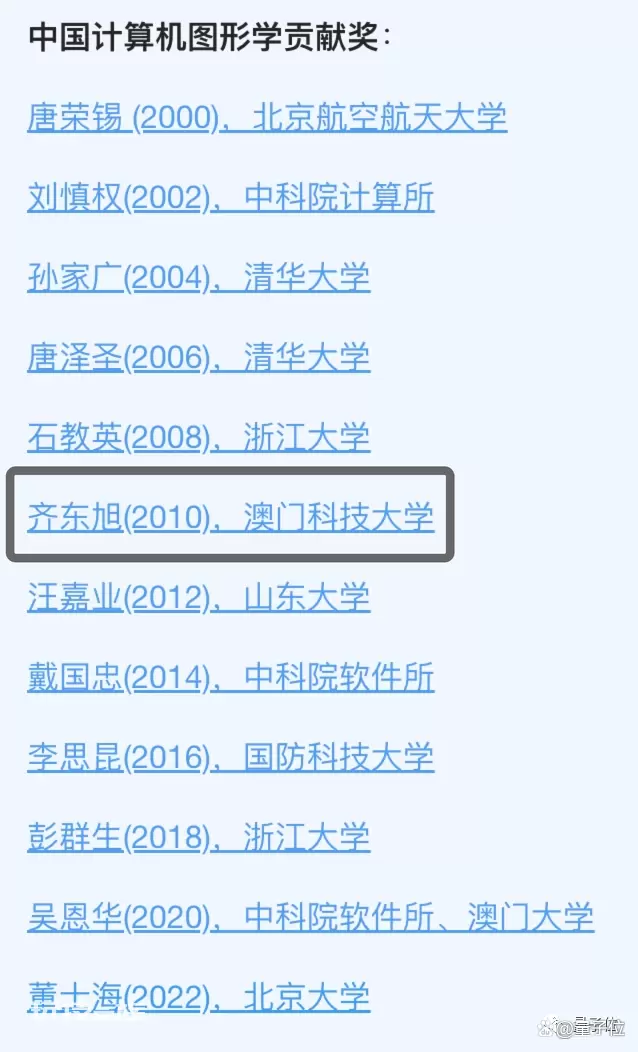Tap the 孙家广 (2004) 清华大学 link

tap(199, 277)
